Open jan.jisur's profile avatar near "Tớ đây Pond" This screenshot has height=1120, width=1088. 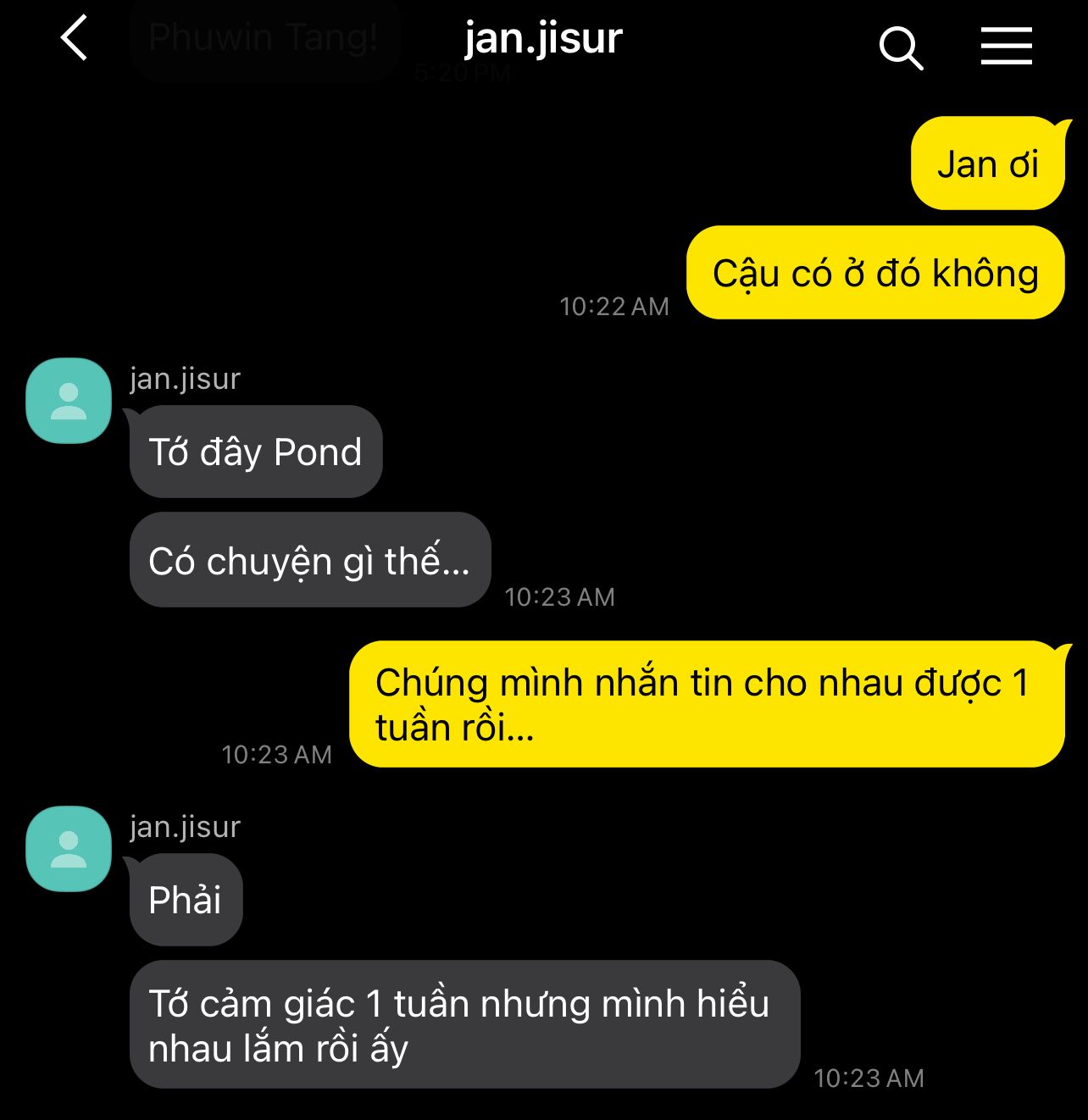click(69, 401)
